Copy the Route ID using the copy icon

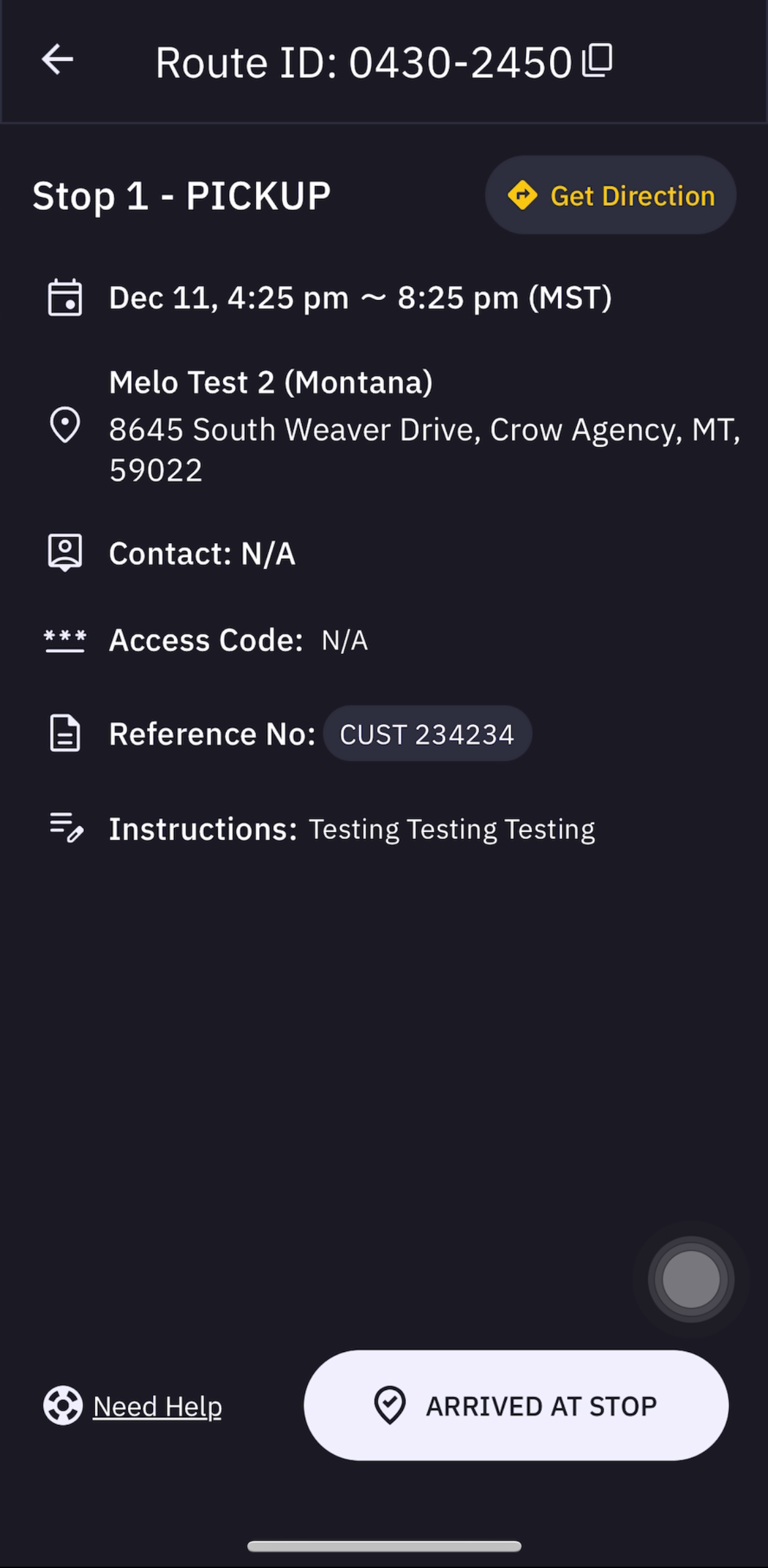tap(598, 61)
